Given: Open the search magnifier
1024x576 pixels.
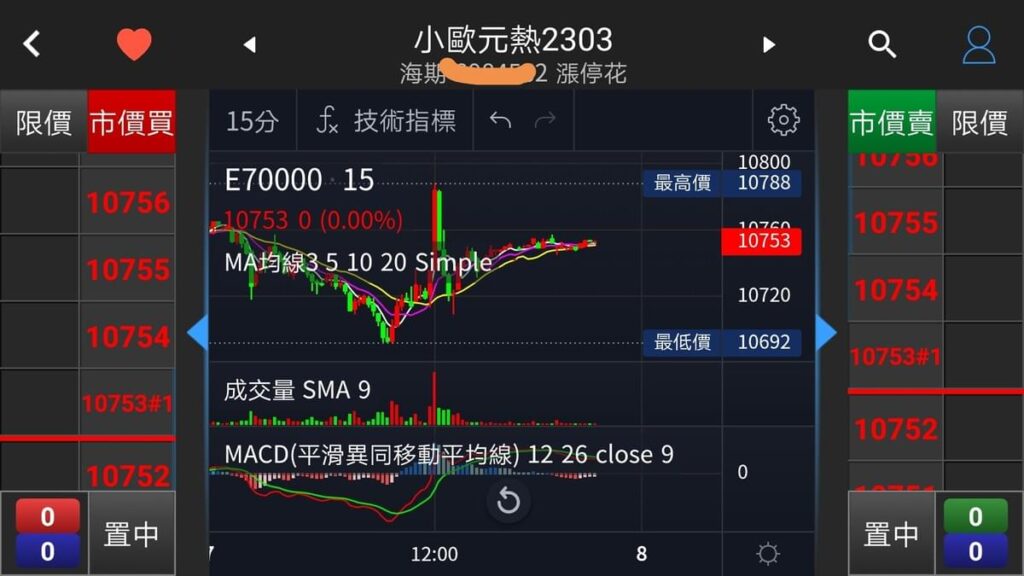Looking at the screenshot, I should [x=881, y=44].
